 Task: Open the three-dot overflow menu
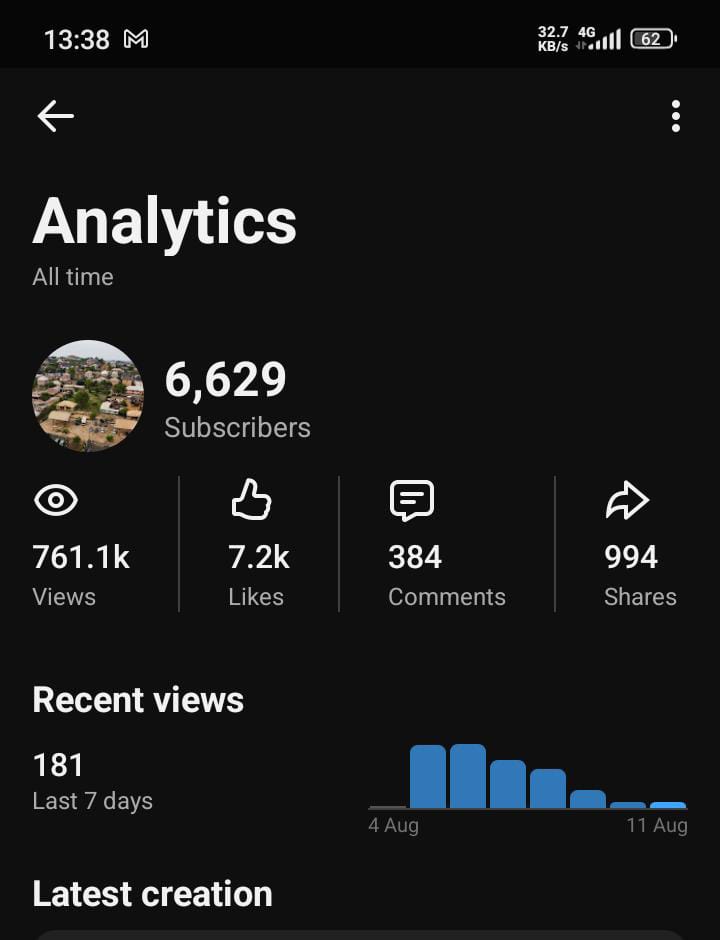(x=676, y=116)
